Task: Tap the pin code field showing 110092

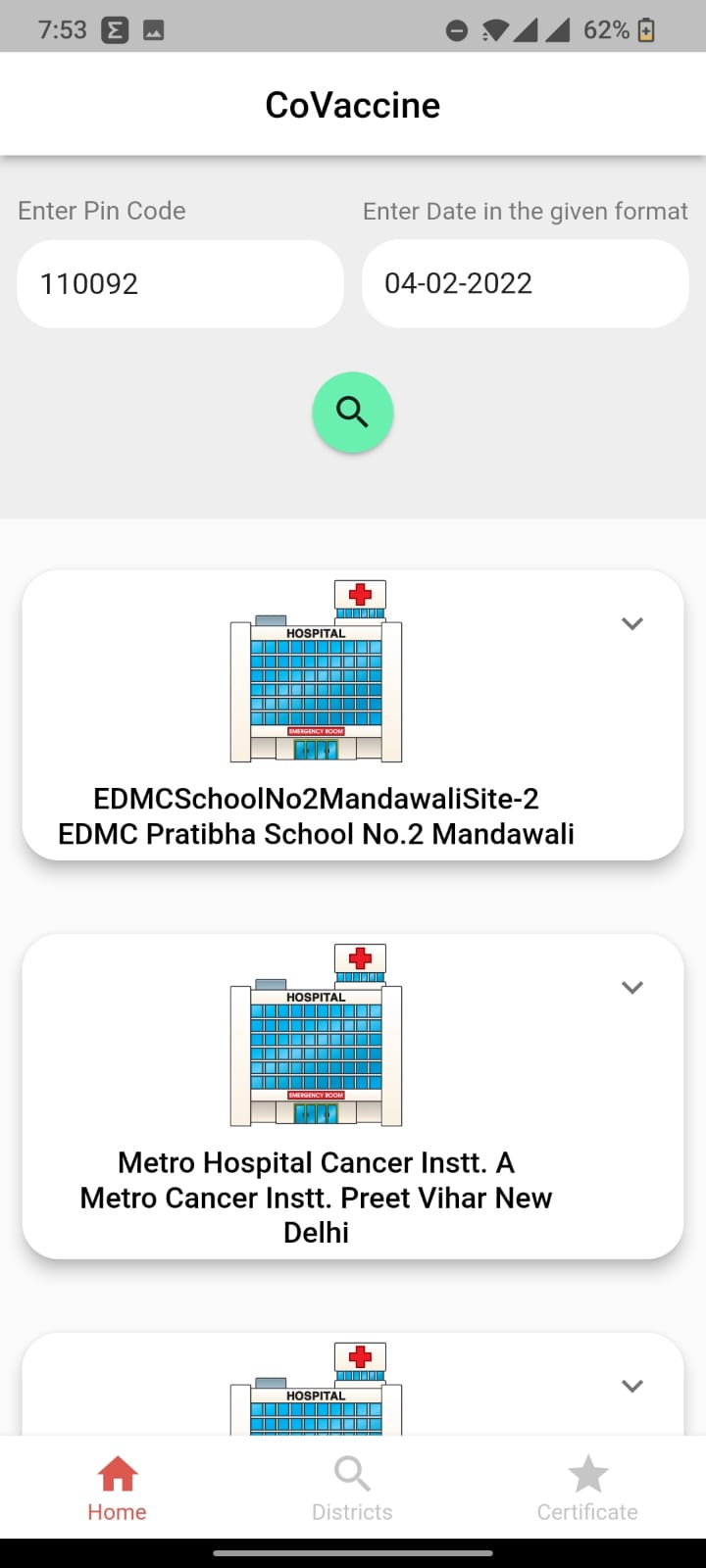Action: click(x=180, y=284)
